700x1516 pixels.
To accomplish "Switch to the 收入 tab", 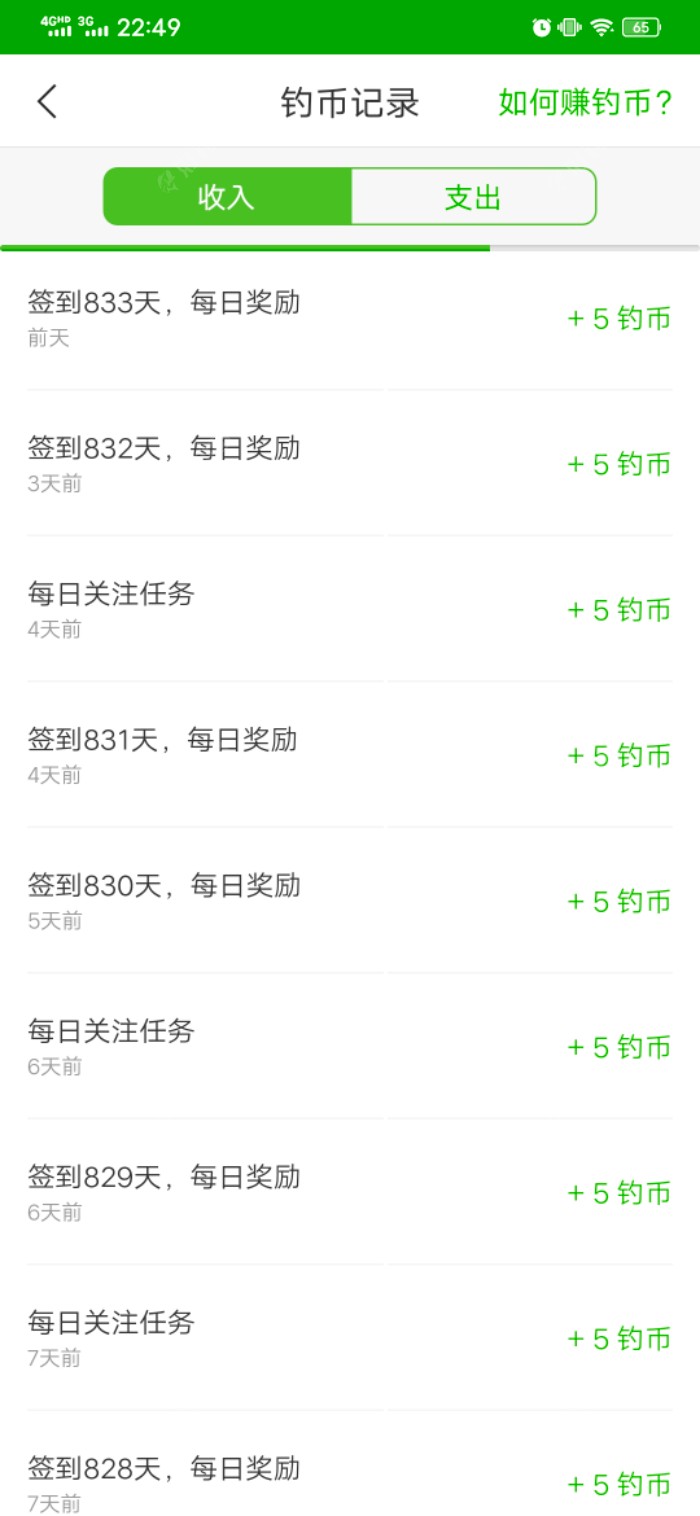I will (227, 197).
